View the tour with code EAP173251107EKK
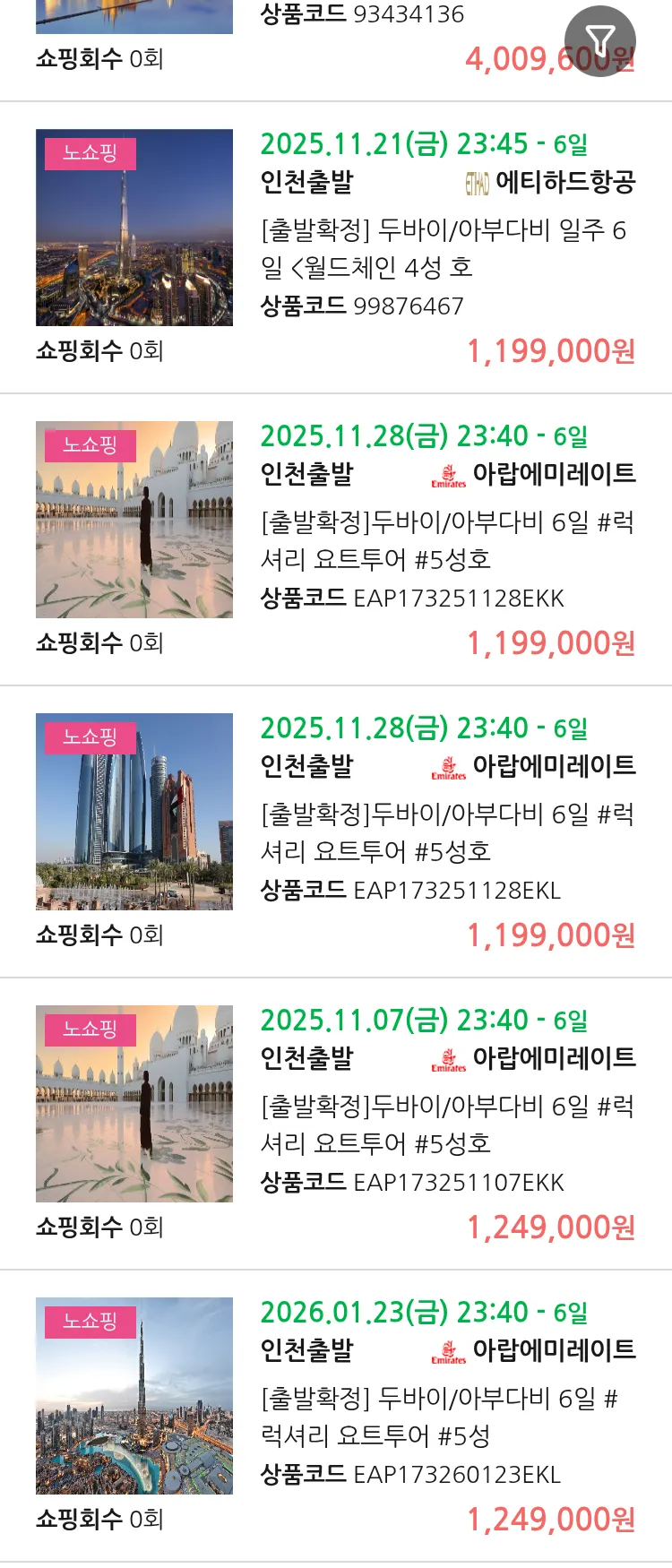This screenshot has height=1568, width=672. pyautogui.click(x=446, y=1124)
